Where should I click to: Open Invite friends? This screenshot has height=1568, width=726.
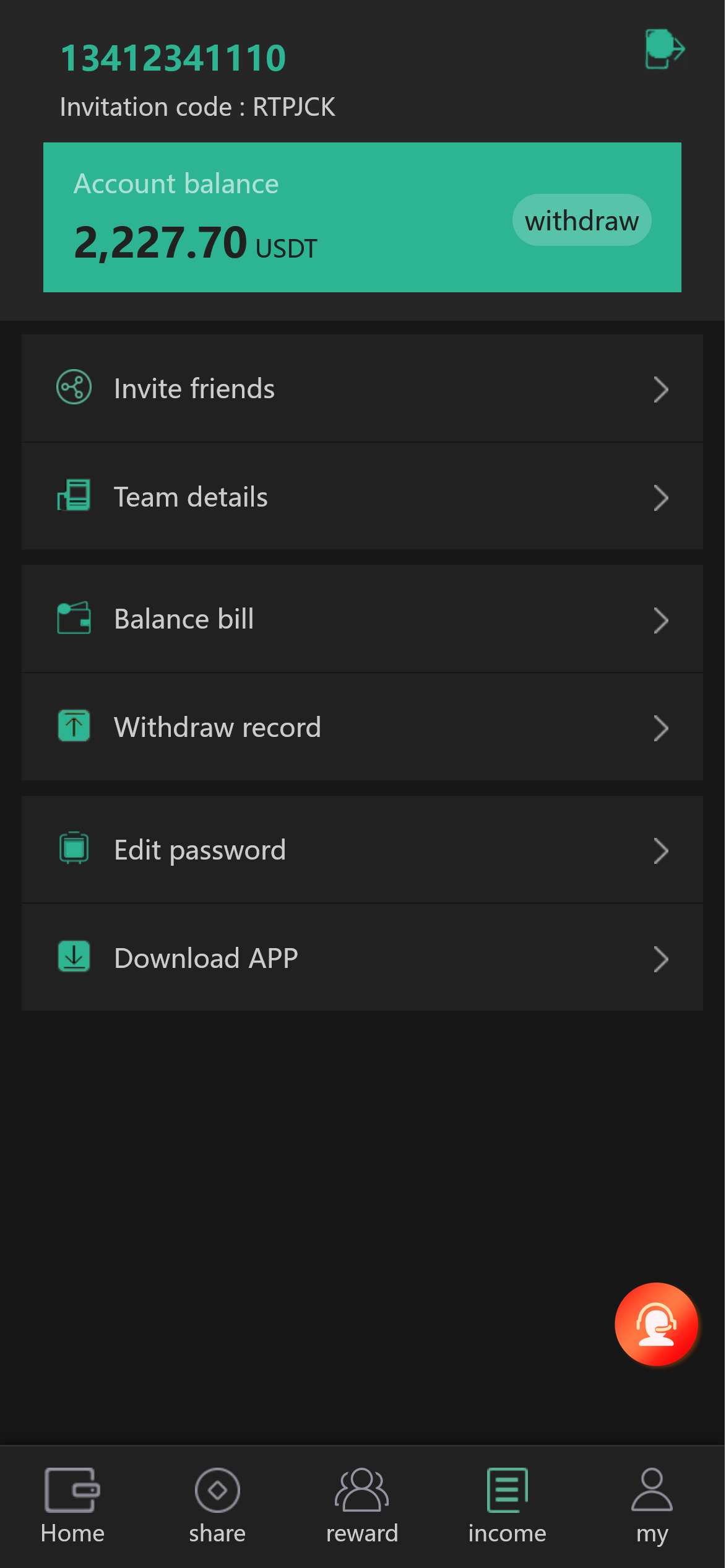pyautogui.click(x=362, y=389)
